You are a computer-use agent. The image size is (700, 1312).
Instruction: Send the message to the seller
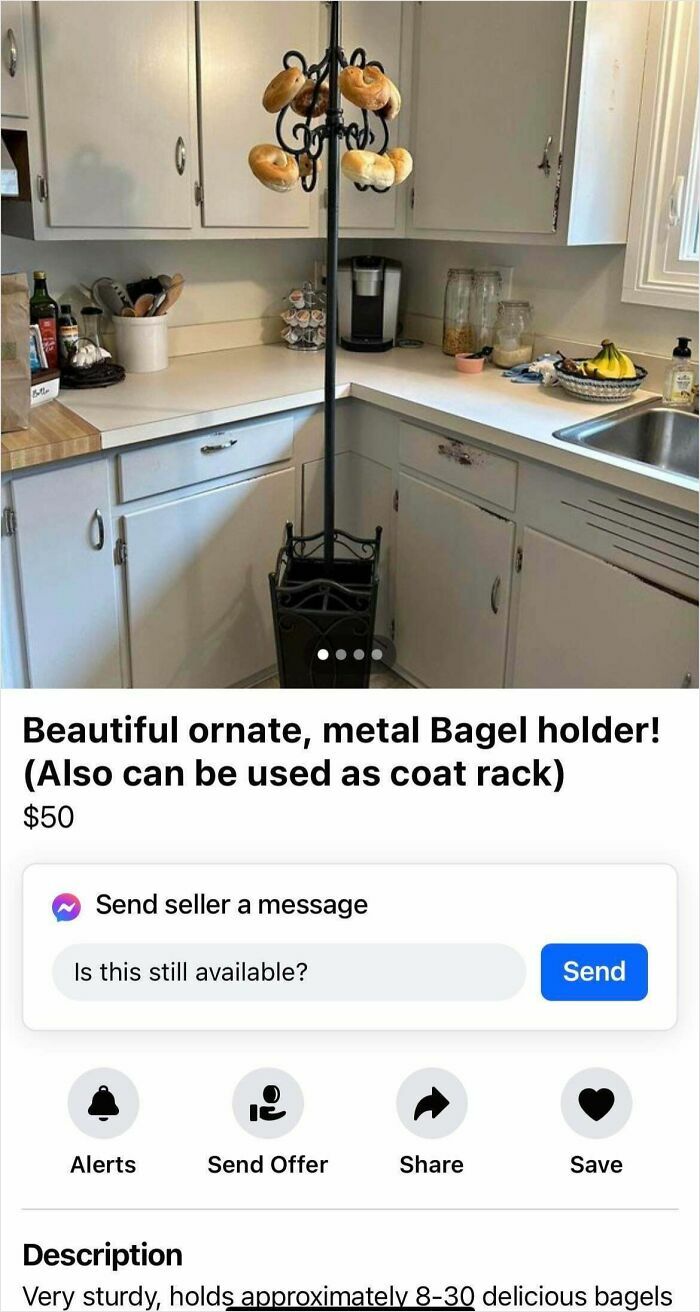594,972
